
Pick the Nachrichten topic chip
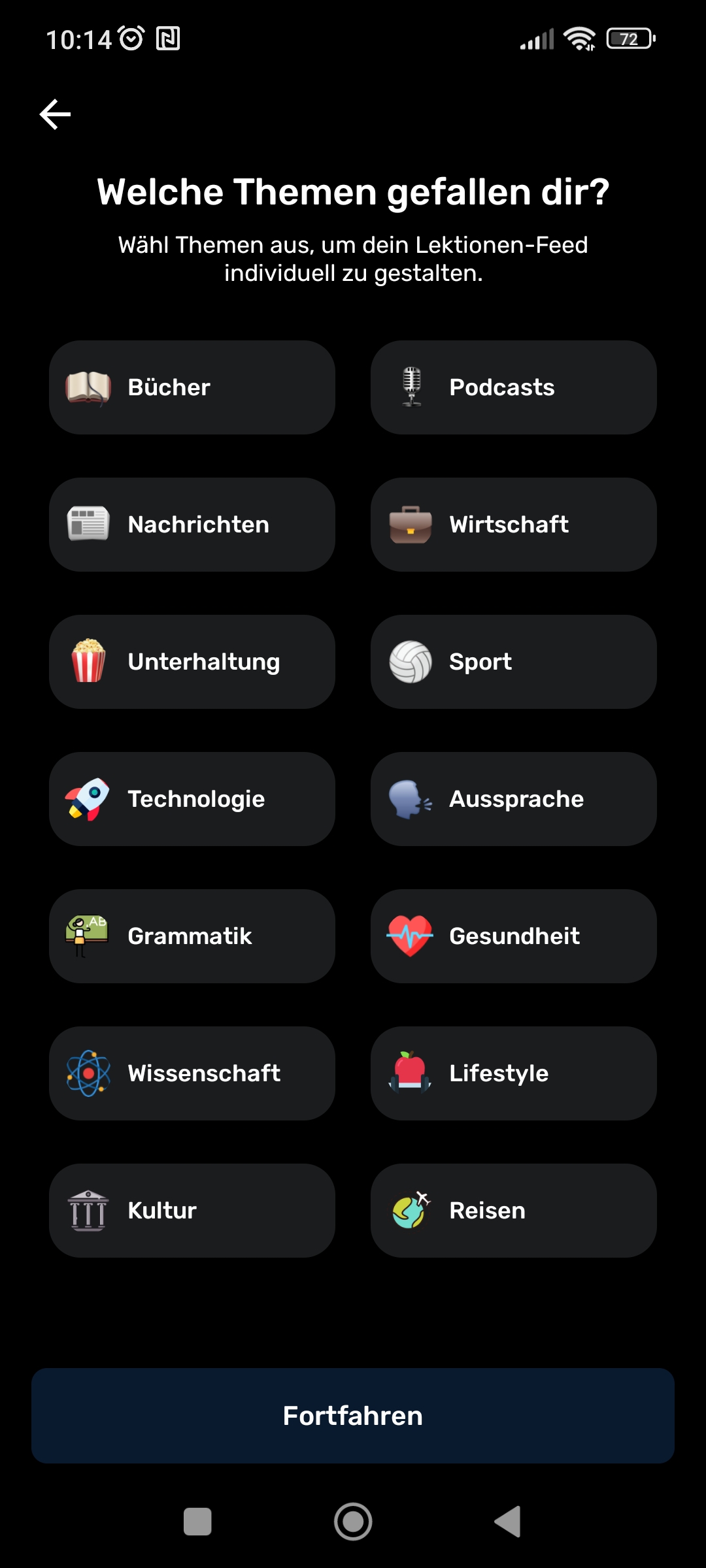pyautogui.click(x=192, y=525)
